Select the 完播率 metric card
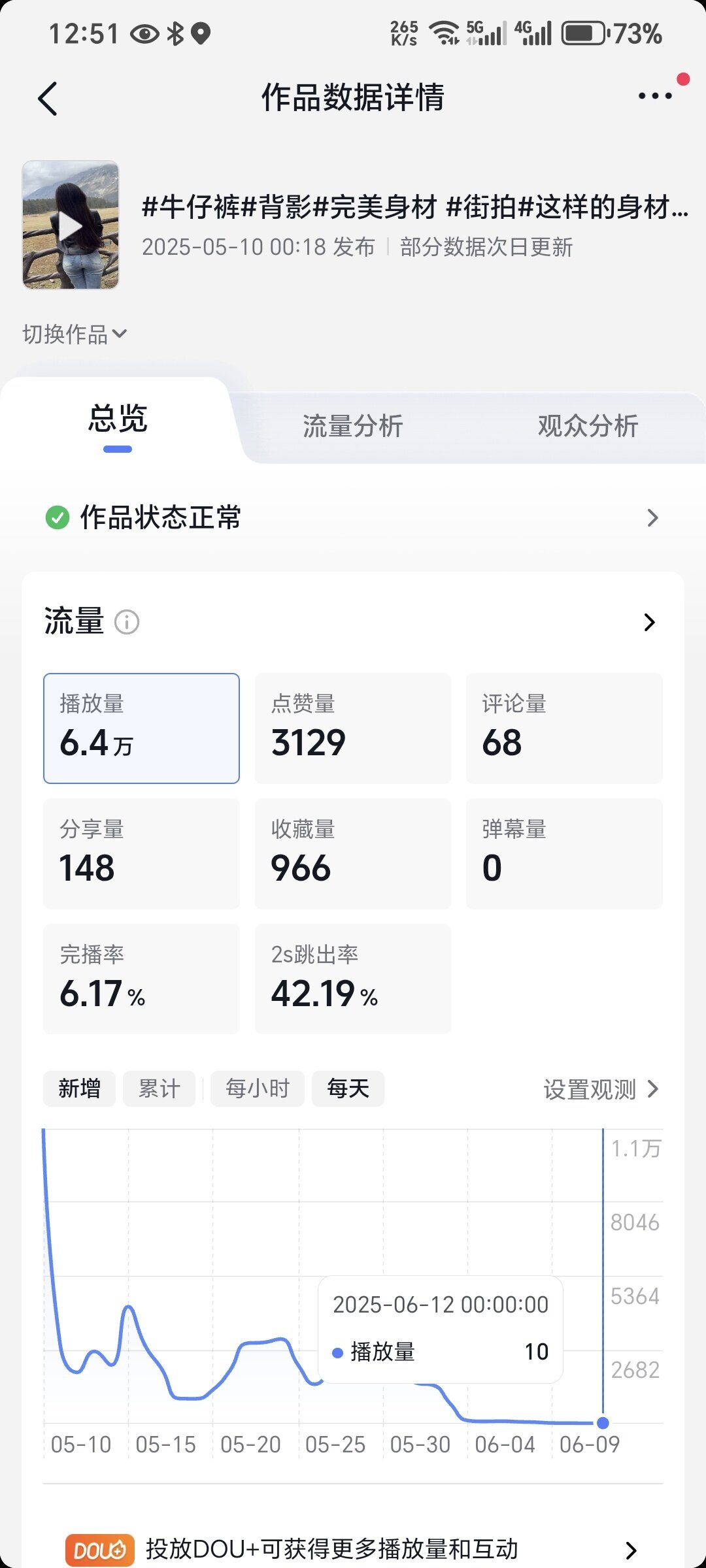This screenshot has width=706, height=1568. 141,979
